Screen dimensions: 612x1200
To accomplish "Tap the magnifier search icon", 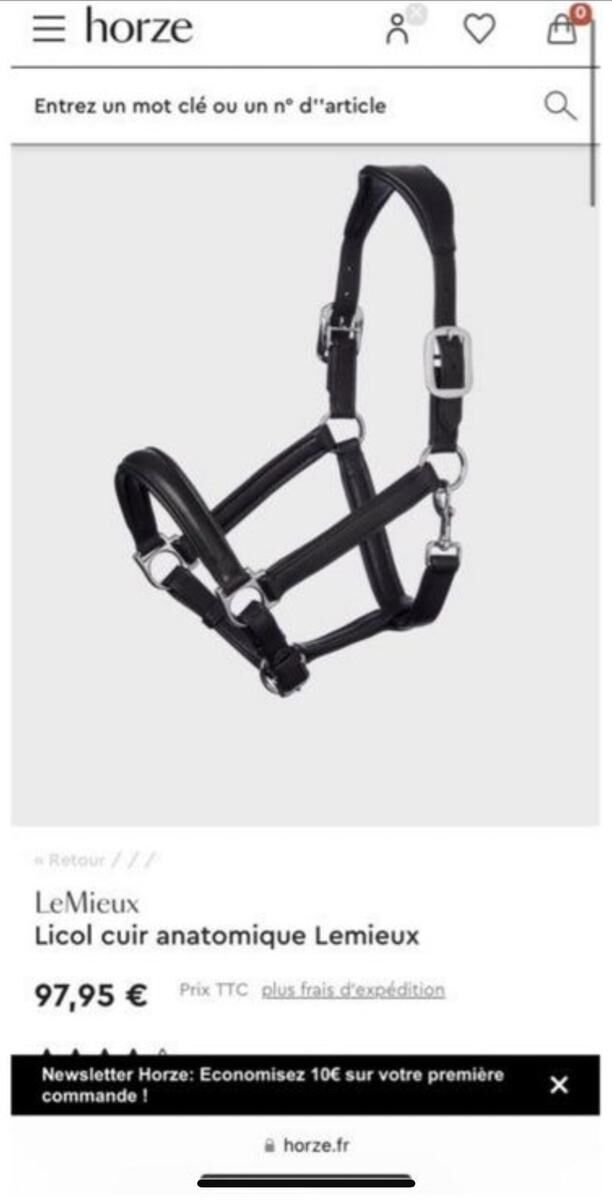I will click(x=560, y=106).
